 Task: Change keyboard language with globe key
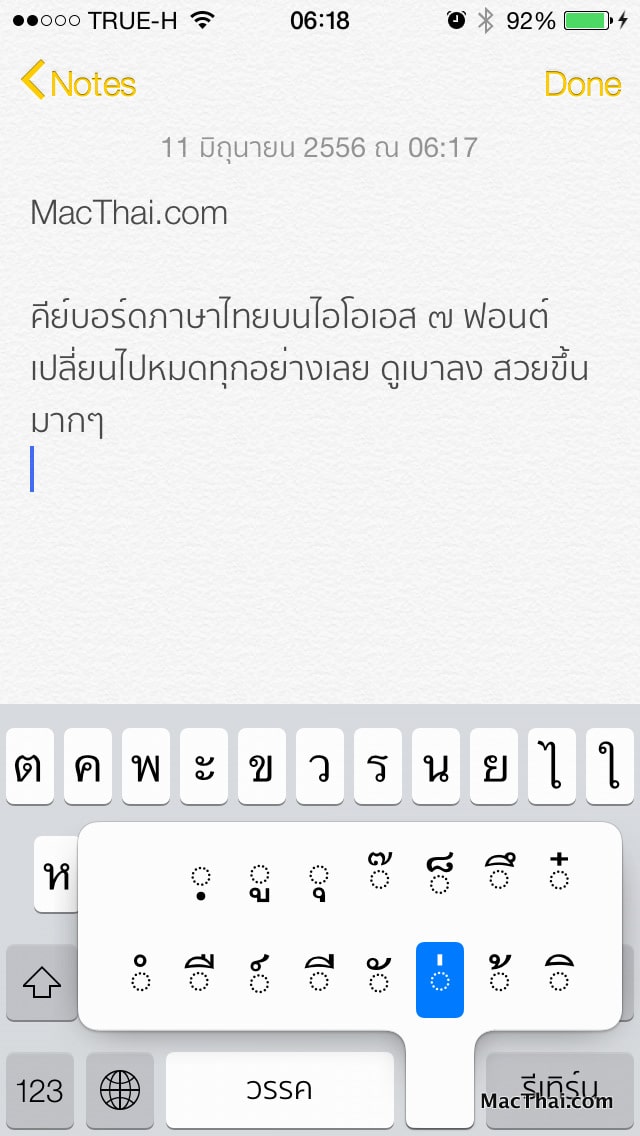[120, 1090]
